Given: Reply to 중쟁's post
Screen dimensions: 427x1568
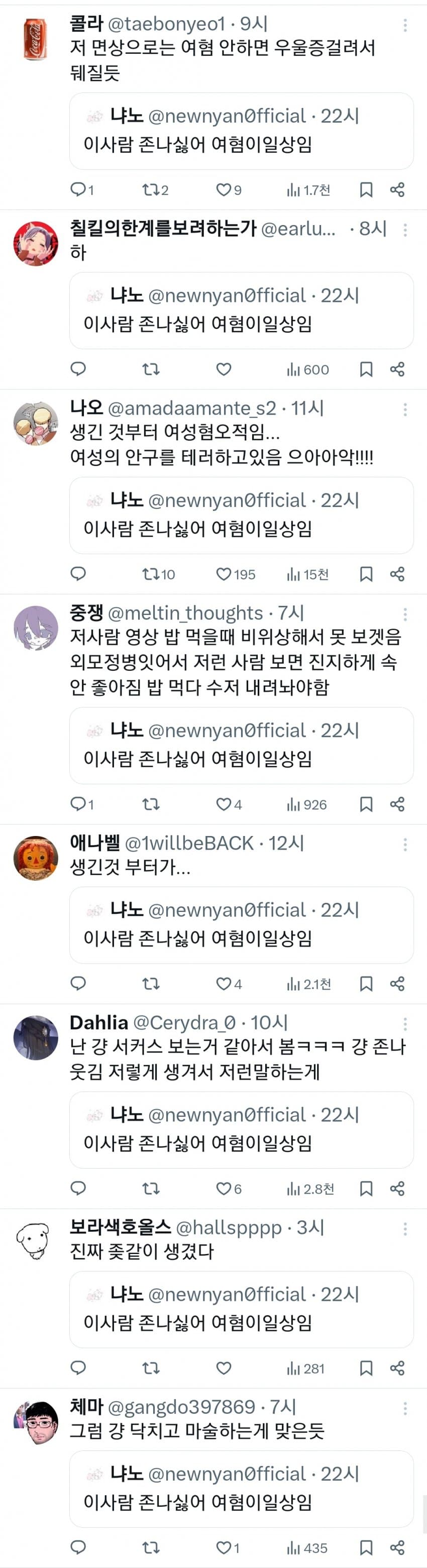Looking at the screenshot, I should [x=78, y=804].
